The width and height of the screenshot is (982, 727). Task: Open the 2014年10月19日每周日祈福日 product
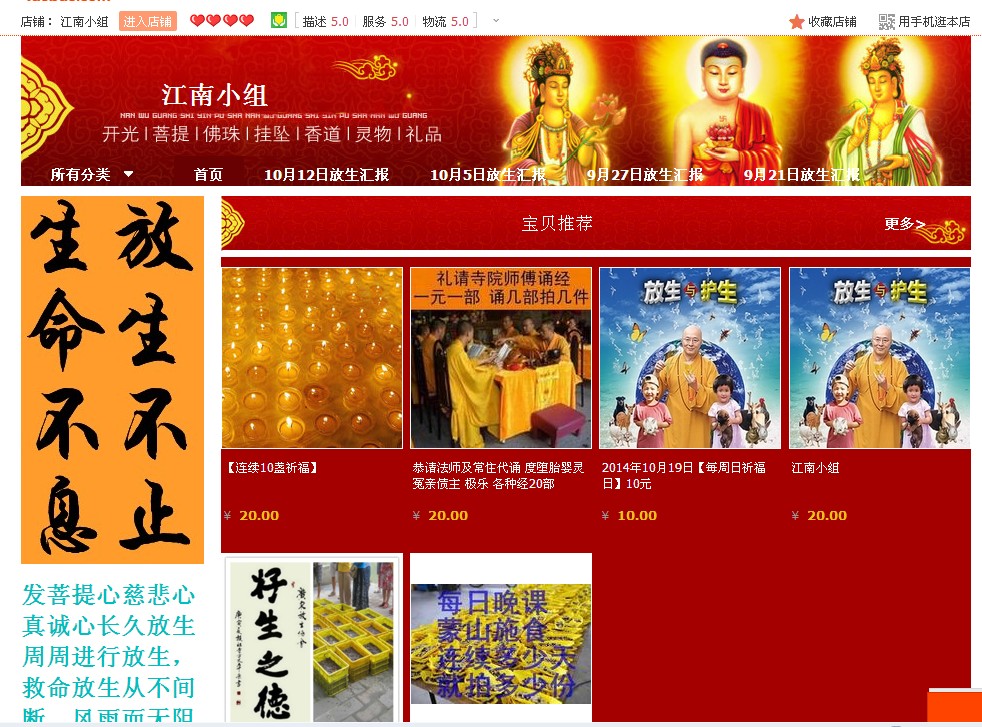(690, 358)
